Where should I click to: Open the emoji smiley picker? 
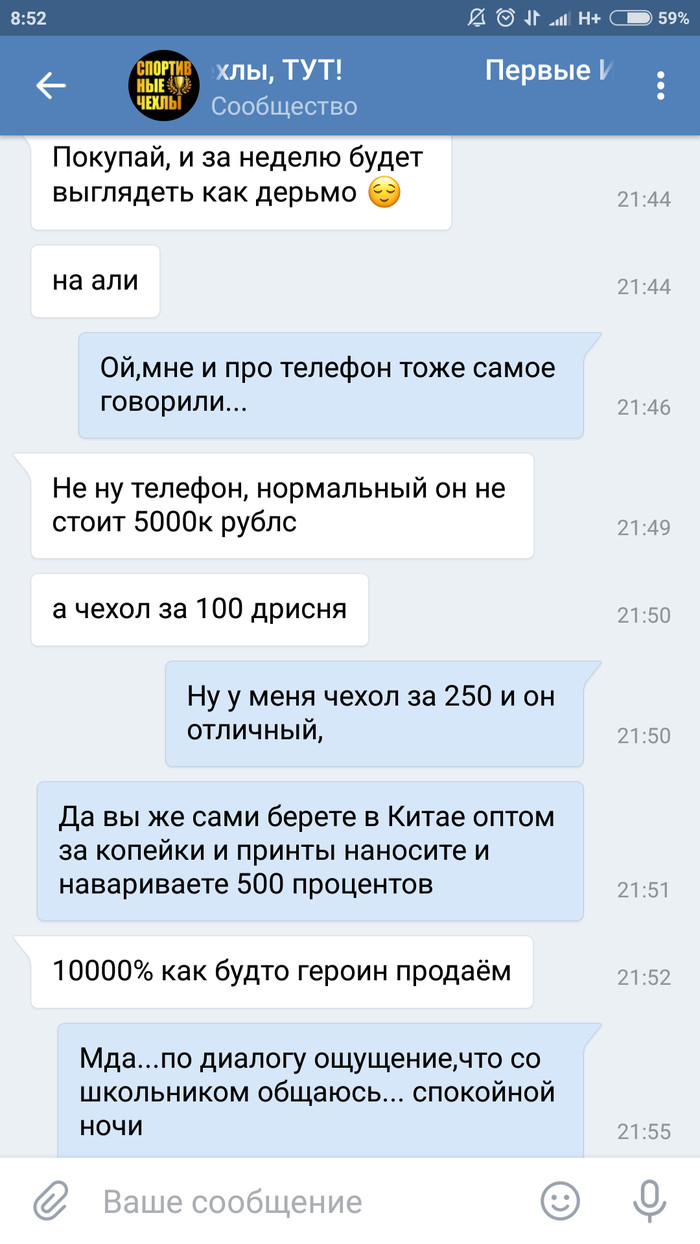pos(560,1201)
